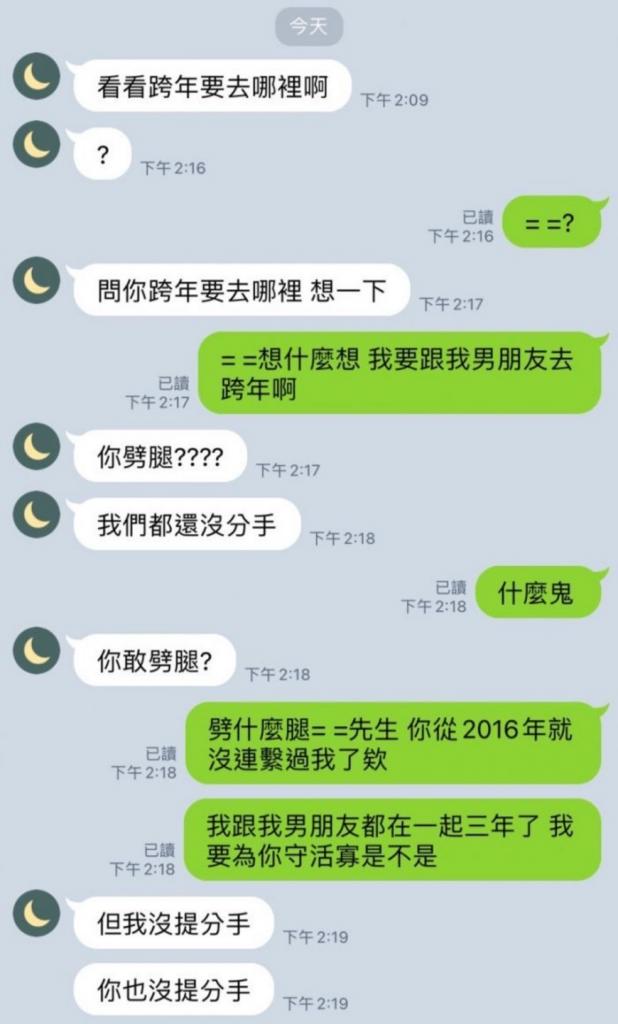Tap the avatar beside "但我沒提分手"

[x=37, y=912]
